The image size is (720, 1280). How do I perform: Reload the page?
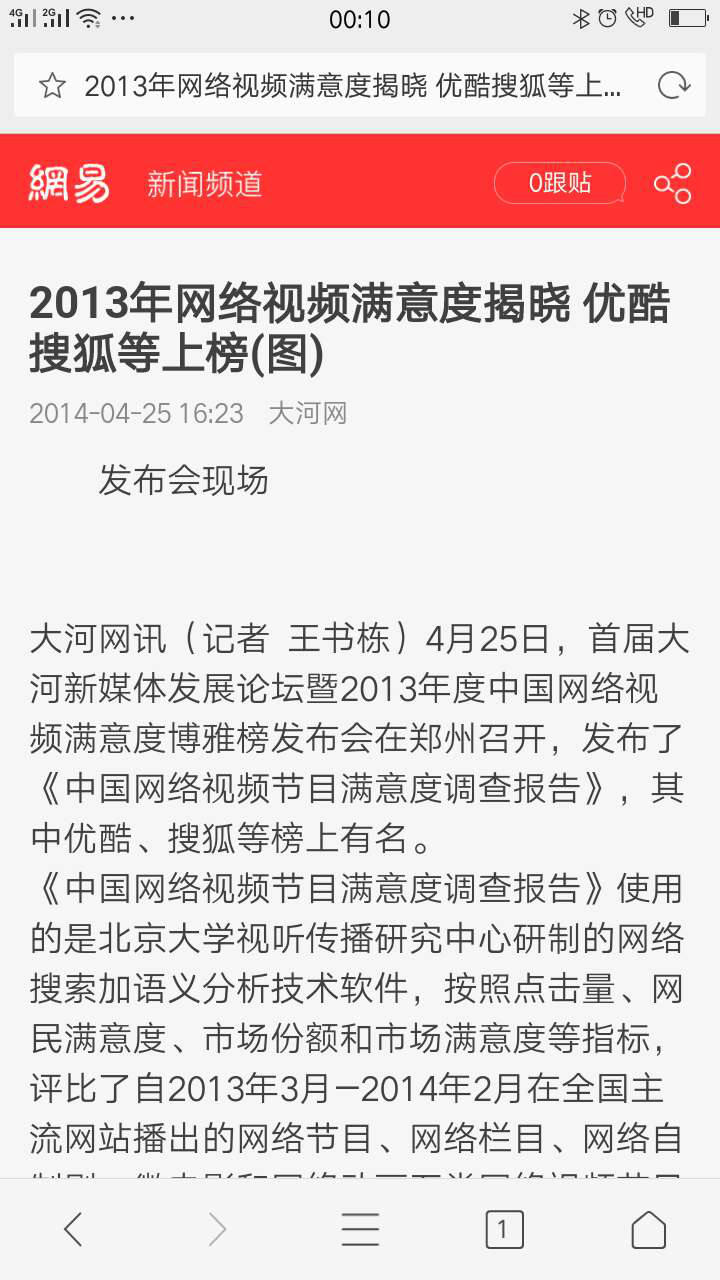click(673, 86)
